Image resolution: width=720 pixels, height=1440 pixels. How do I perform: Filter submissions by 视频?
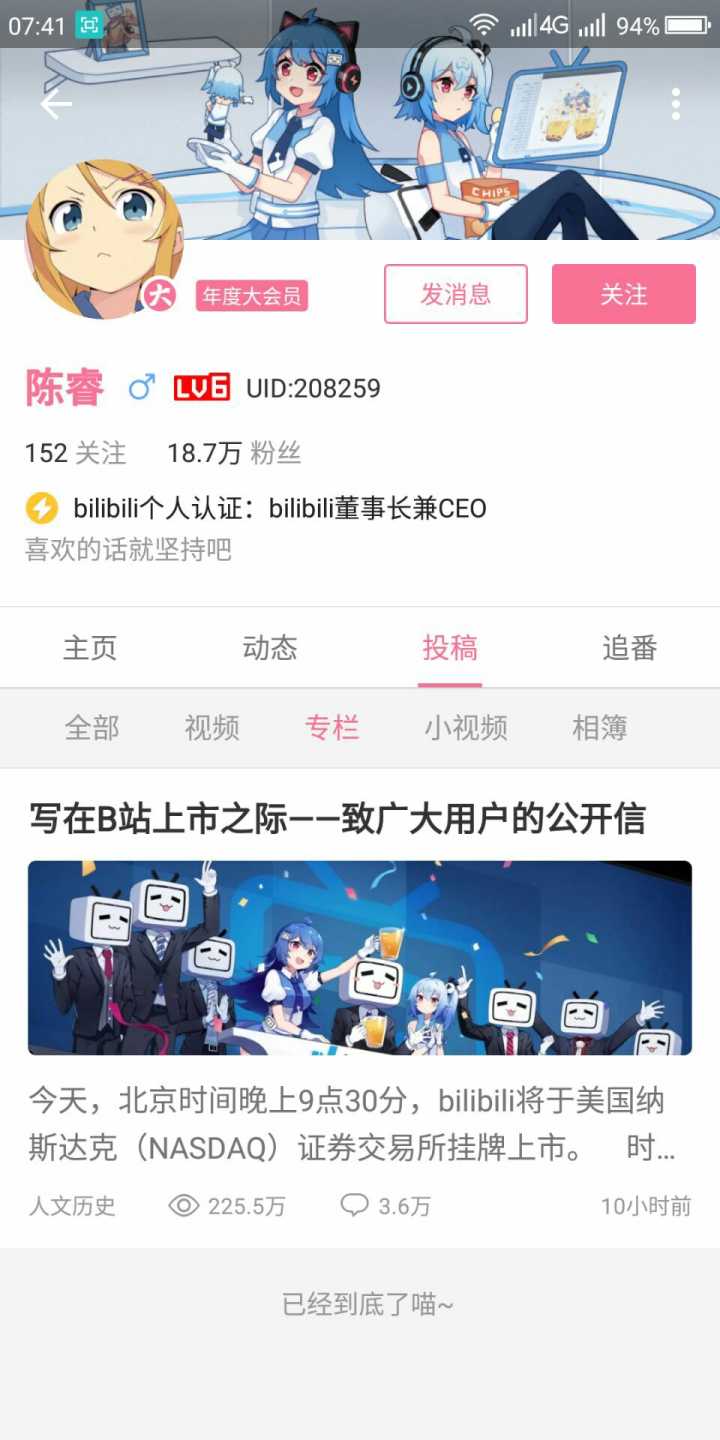point(212,728)
